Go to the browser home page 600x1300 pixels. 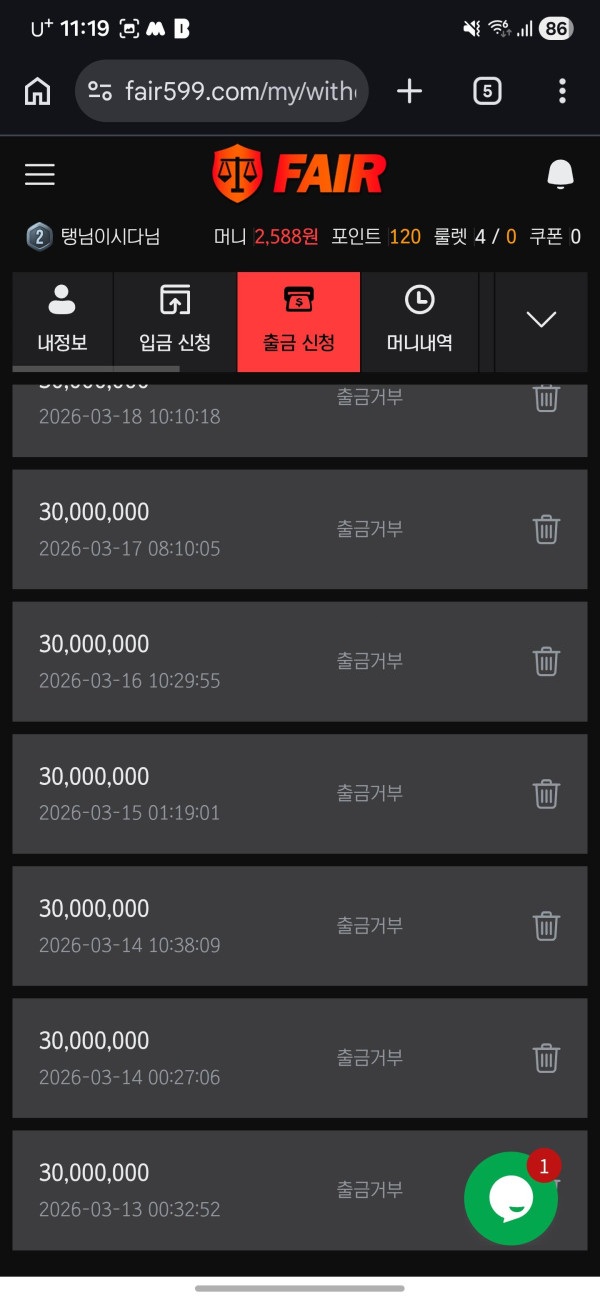point(37,92)
